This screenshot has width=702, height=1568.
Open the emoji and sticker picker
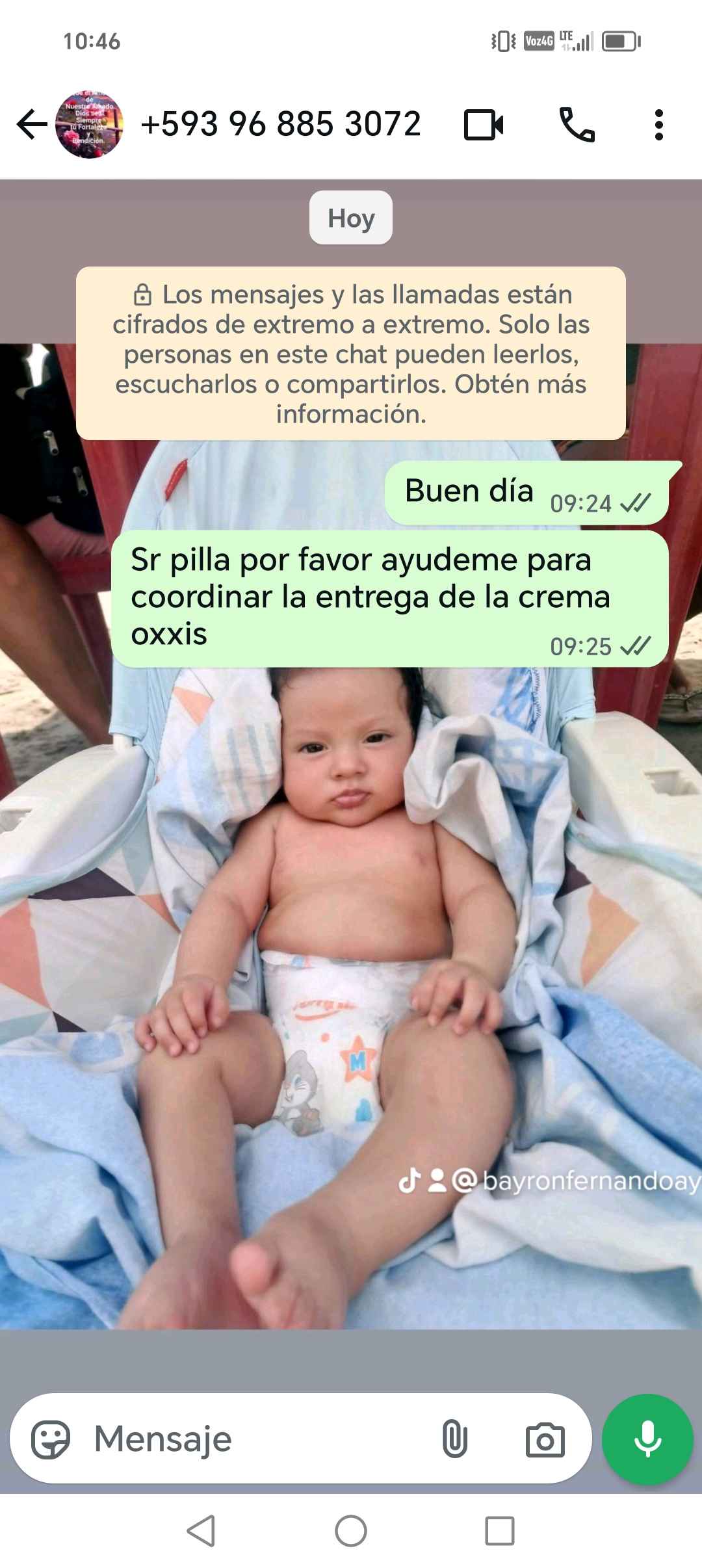(51, 1440)
